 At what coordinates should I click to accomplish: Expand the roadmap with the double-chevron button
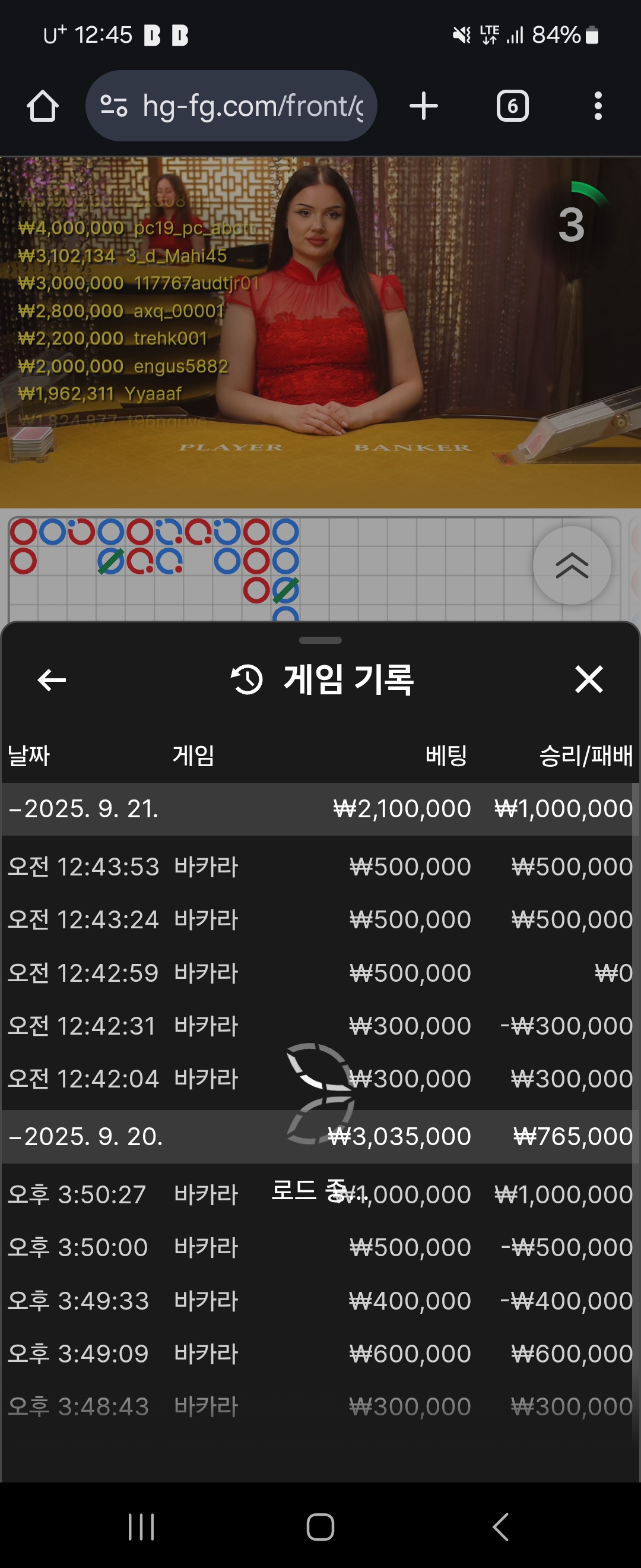click(572, 565)
